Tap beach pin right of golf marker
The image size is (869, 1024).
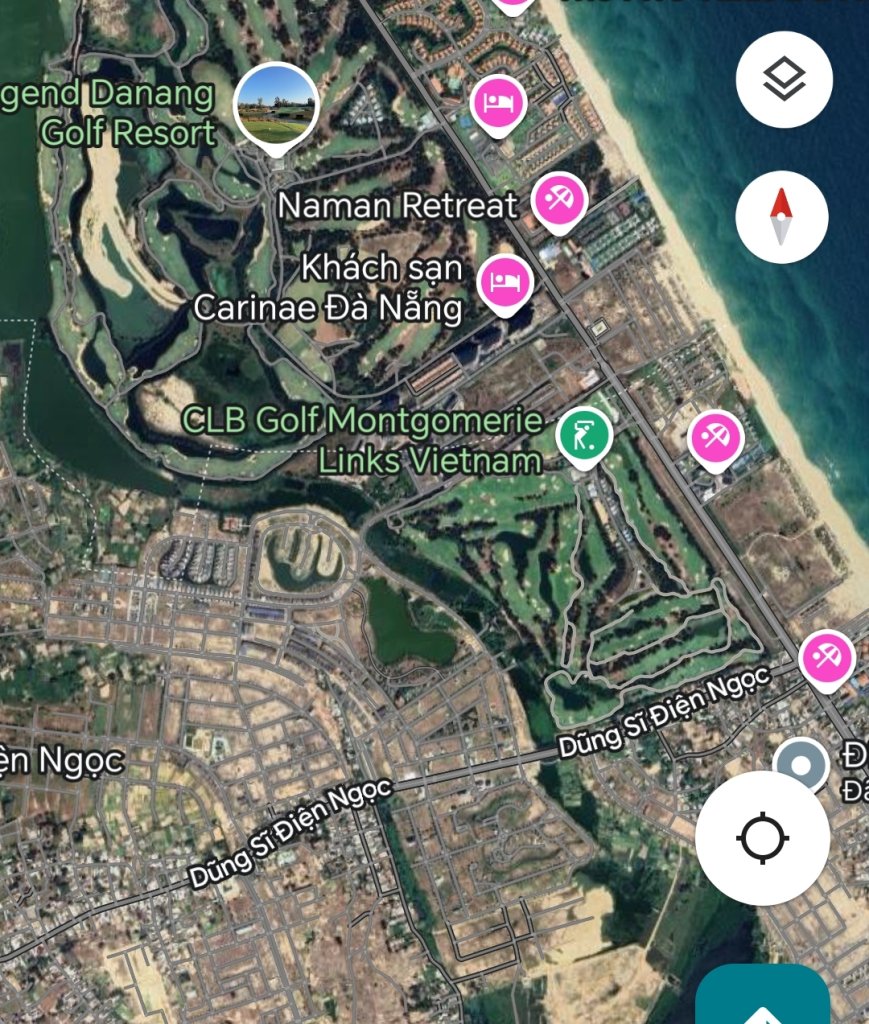tap(716, 438)
